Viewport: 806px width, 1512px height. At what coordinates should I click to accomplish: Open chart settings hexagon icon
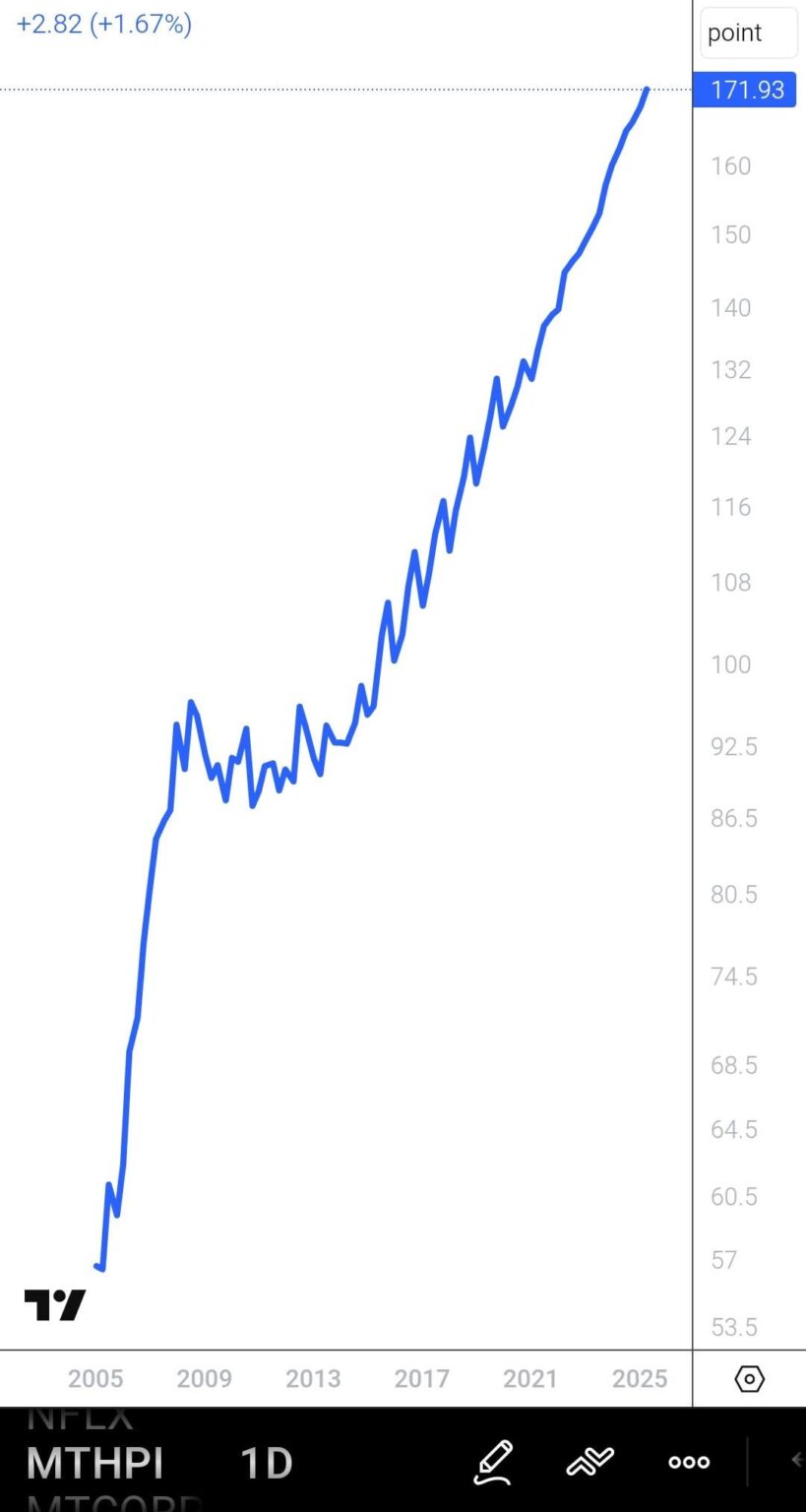pyautogui.click(x=749, y=1378)
